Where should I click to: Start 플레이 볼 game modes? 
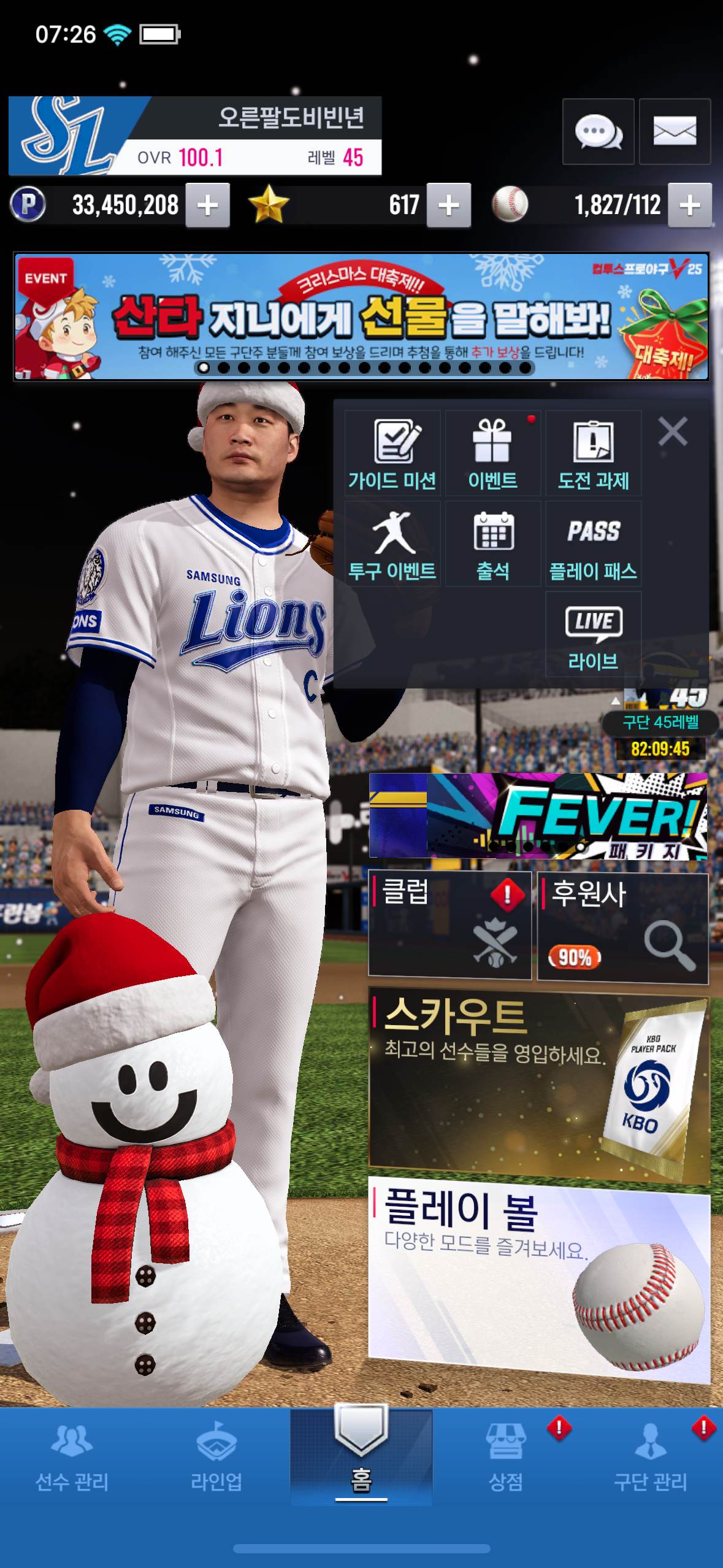click(x=538, y=1279)
